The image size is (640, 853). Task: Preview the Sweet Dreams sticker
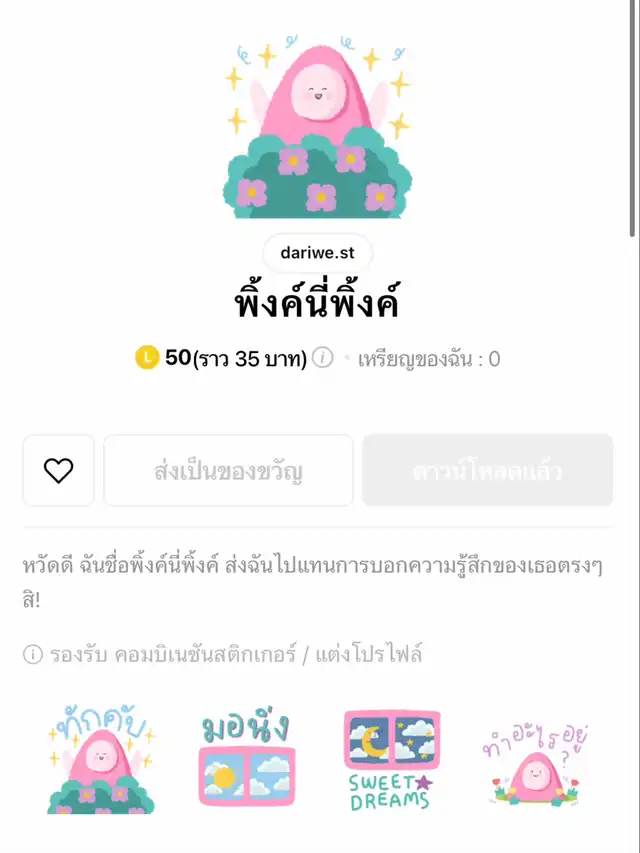coord(391,759)
